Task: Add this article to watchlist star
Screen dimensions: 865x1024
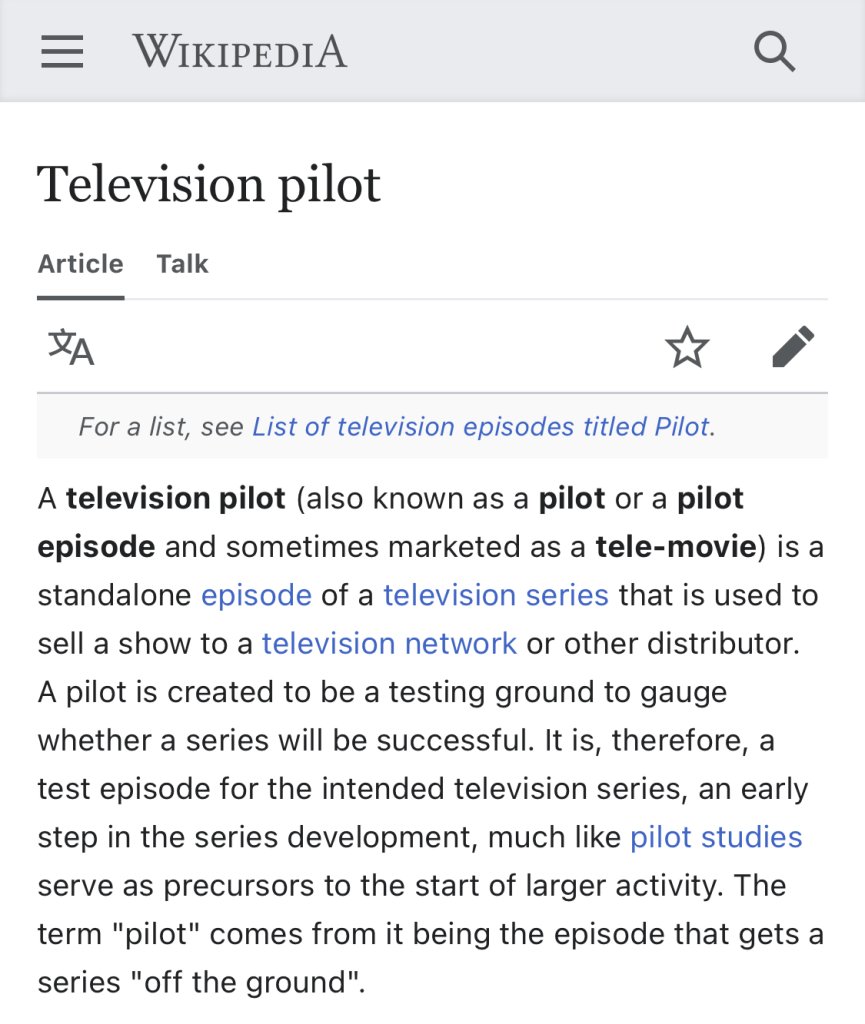Action: click(x=687, y=347)
